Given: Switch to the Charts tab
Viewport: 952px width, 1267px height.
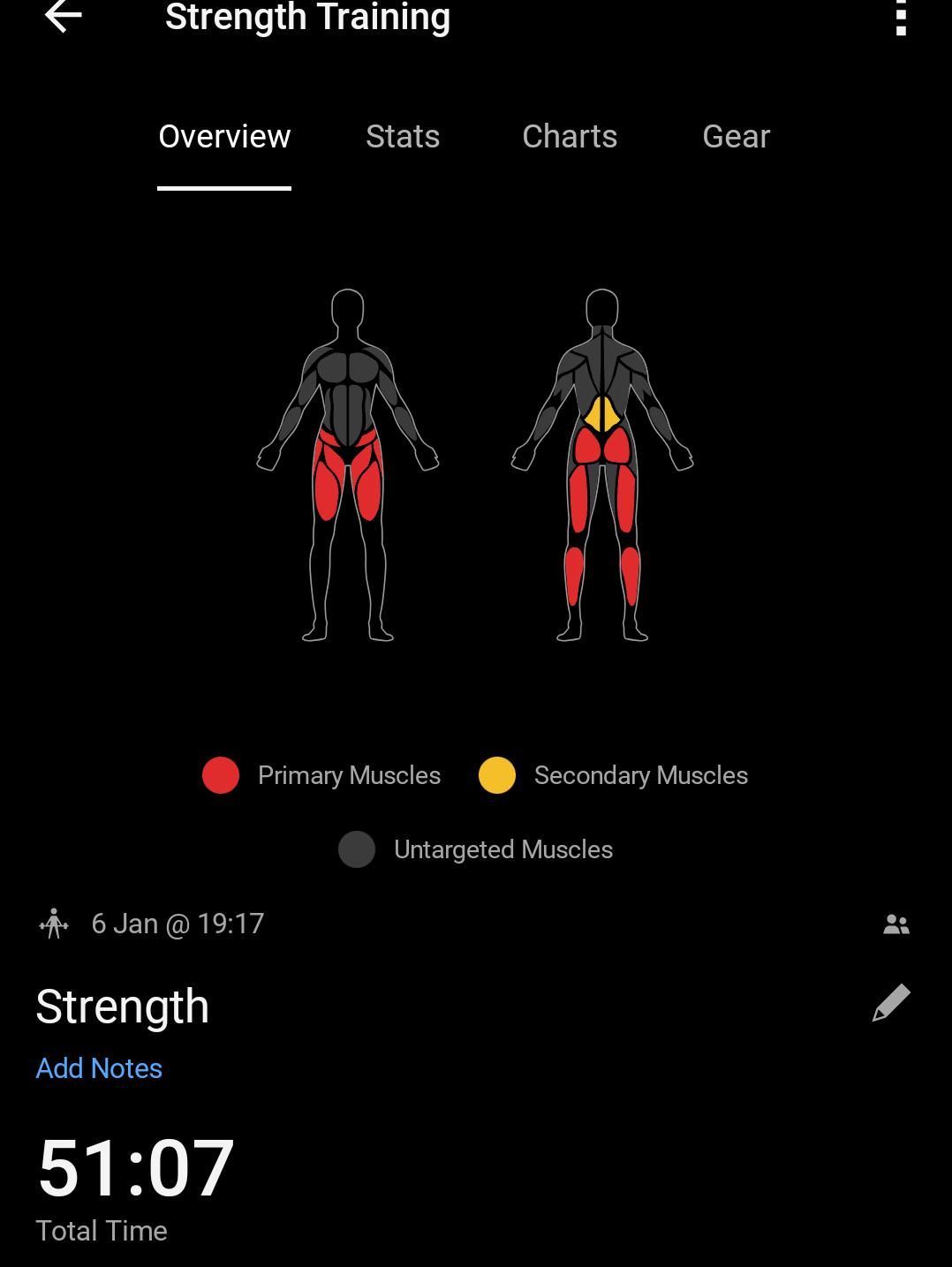Looking at the screenshot, I should tap(570, 137).
